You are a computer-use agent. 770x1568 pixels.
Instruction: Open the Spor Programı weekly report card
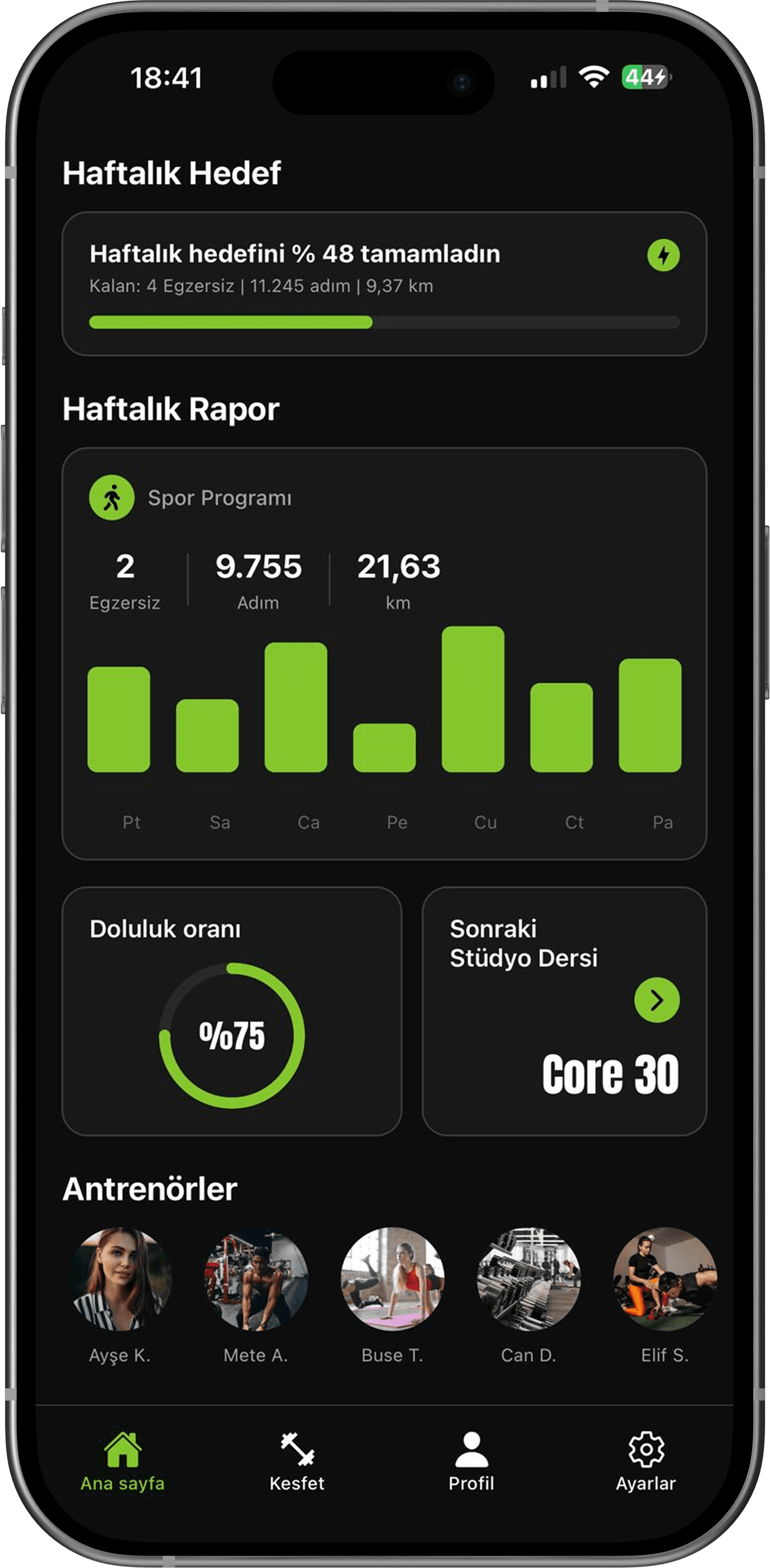tap(384, 653)
